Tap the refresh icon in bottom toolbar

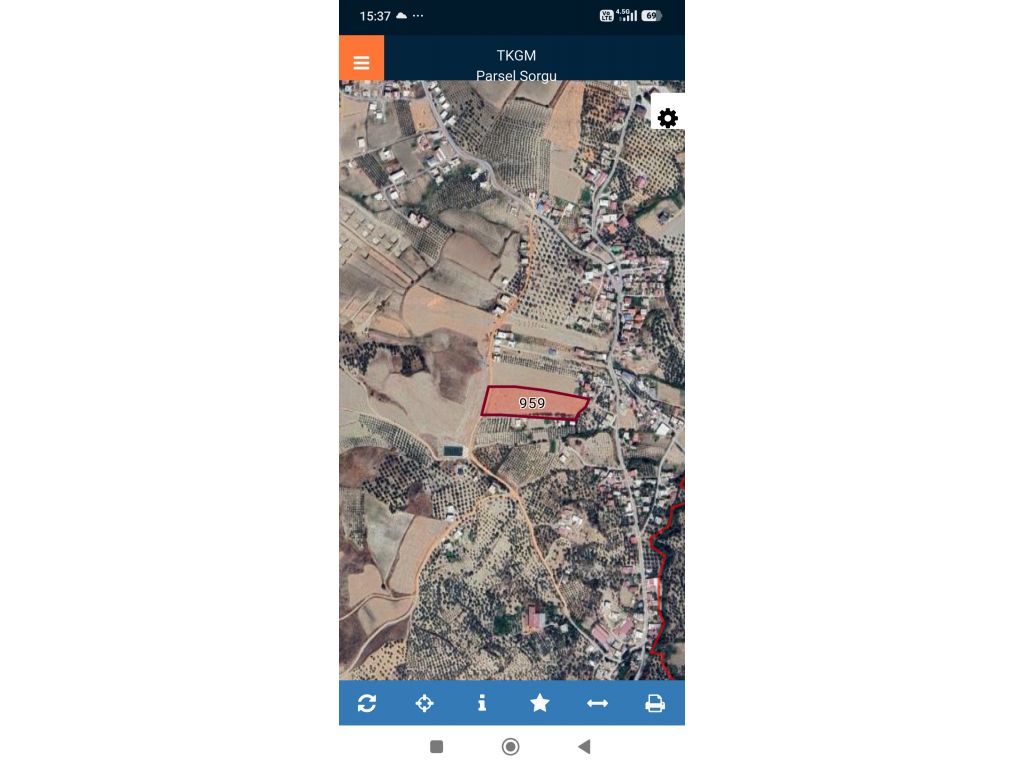[x=367, y=703]
